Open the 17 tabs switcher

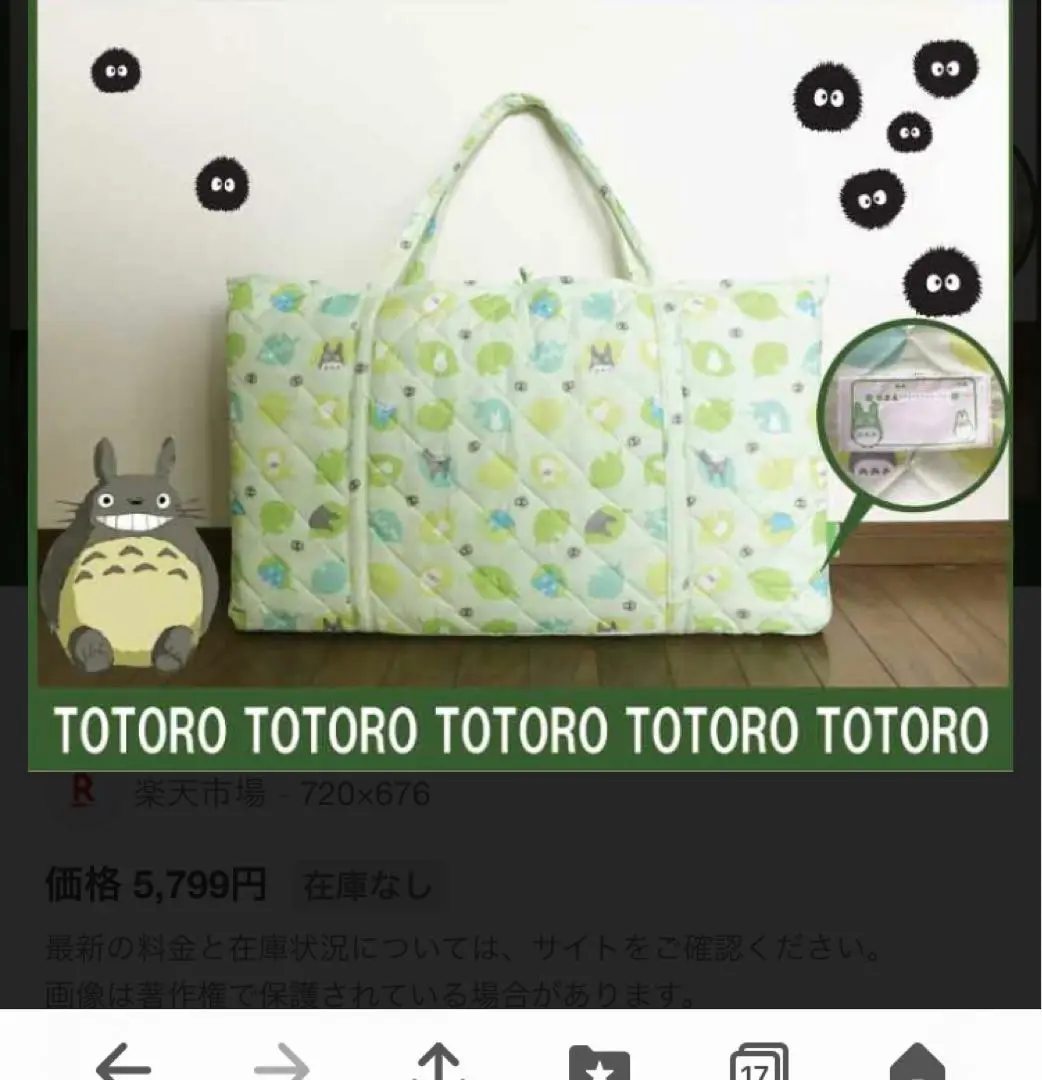(758, 1062)
